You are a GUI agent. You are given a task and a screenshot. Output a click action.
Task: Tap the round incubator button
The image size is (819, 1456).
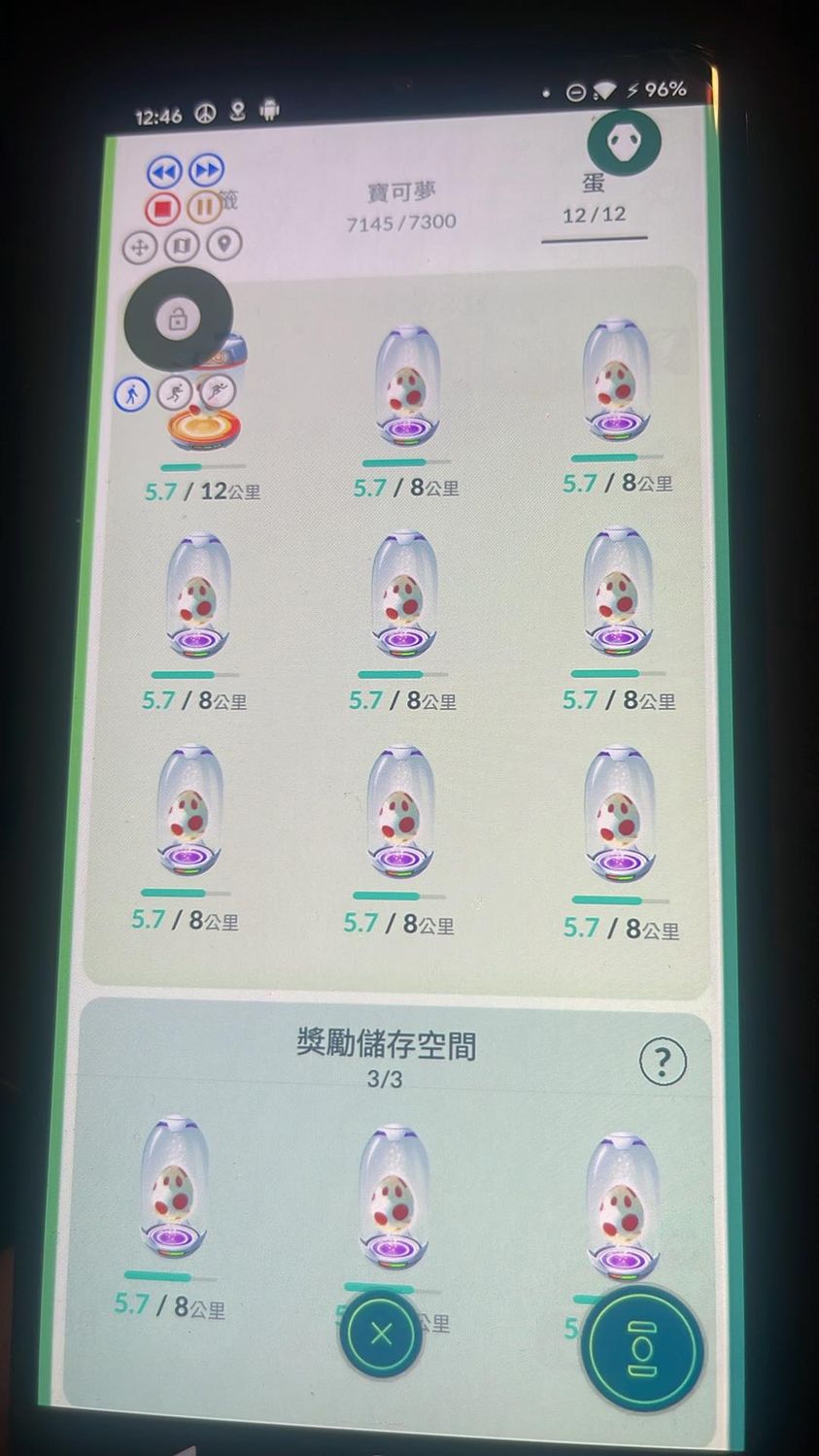[643, 1350]
